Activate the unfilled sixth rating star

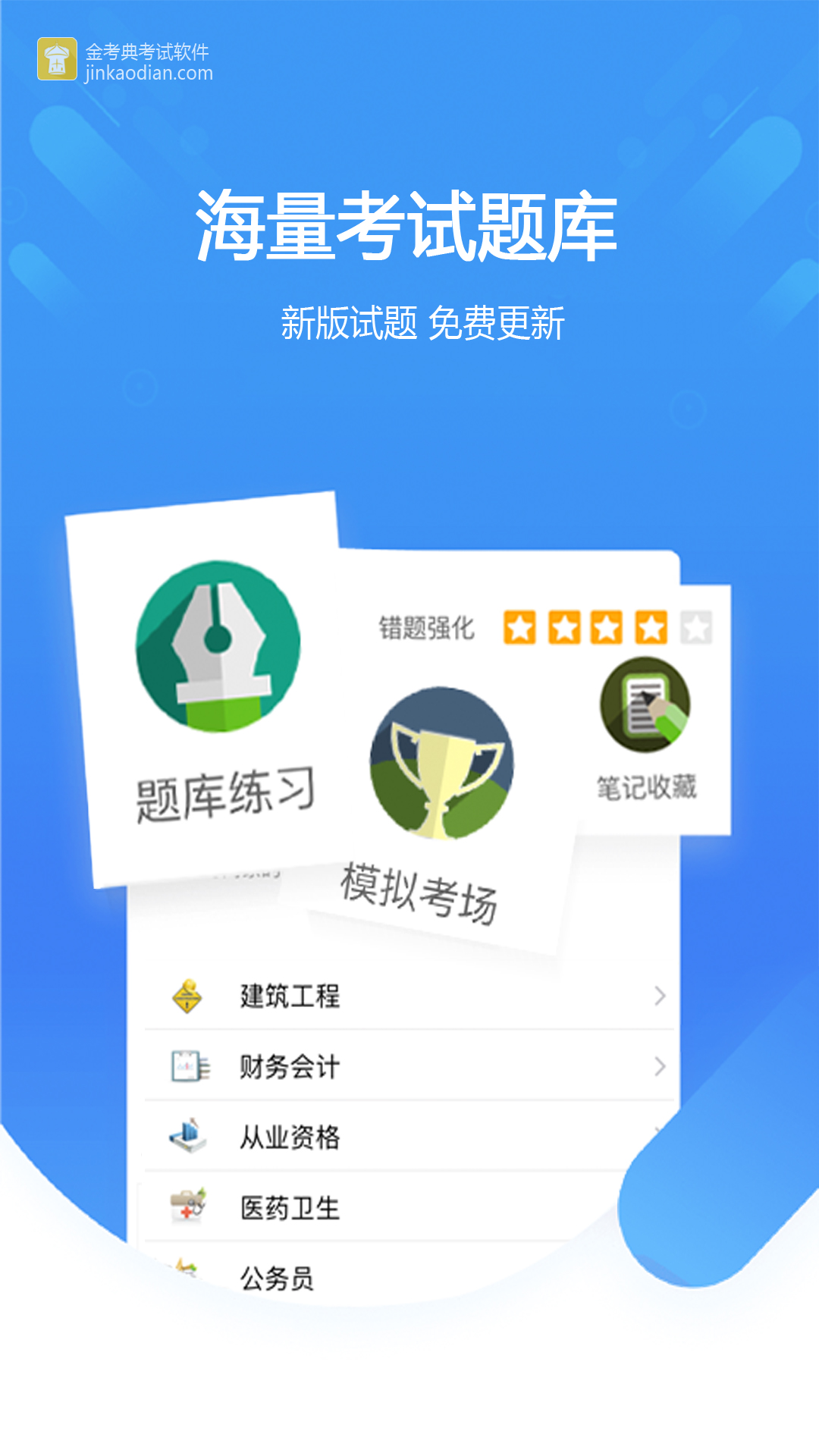pyautogui.click(x=695, y=627)
